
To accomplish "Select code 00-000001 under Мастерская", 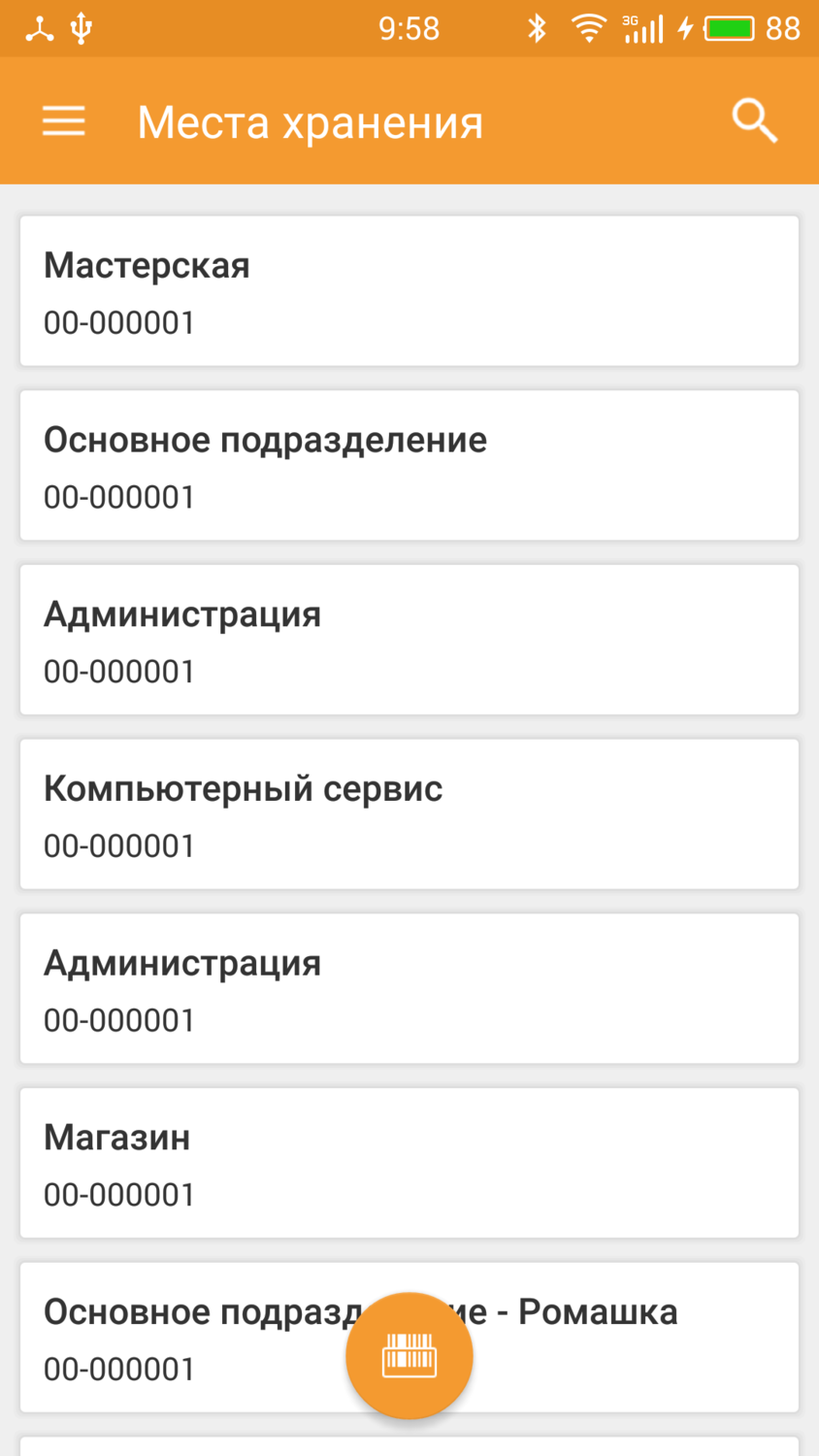I will point(118,321).
